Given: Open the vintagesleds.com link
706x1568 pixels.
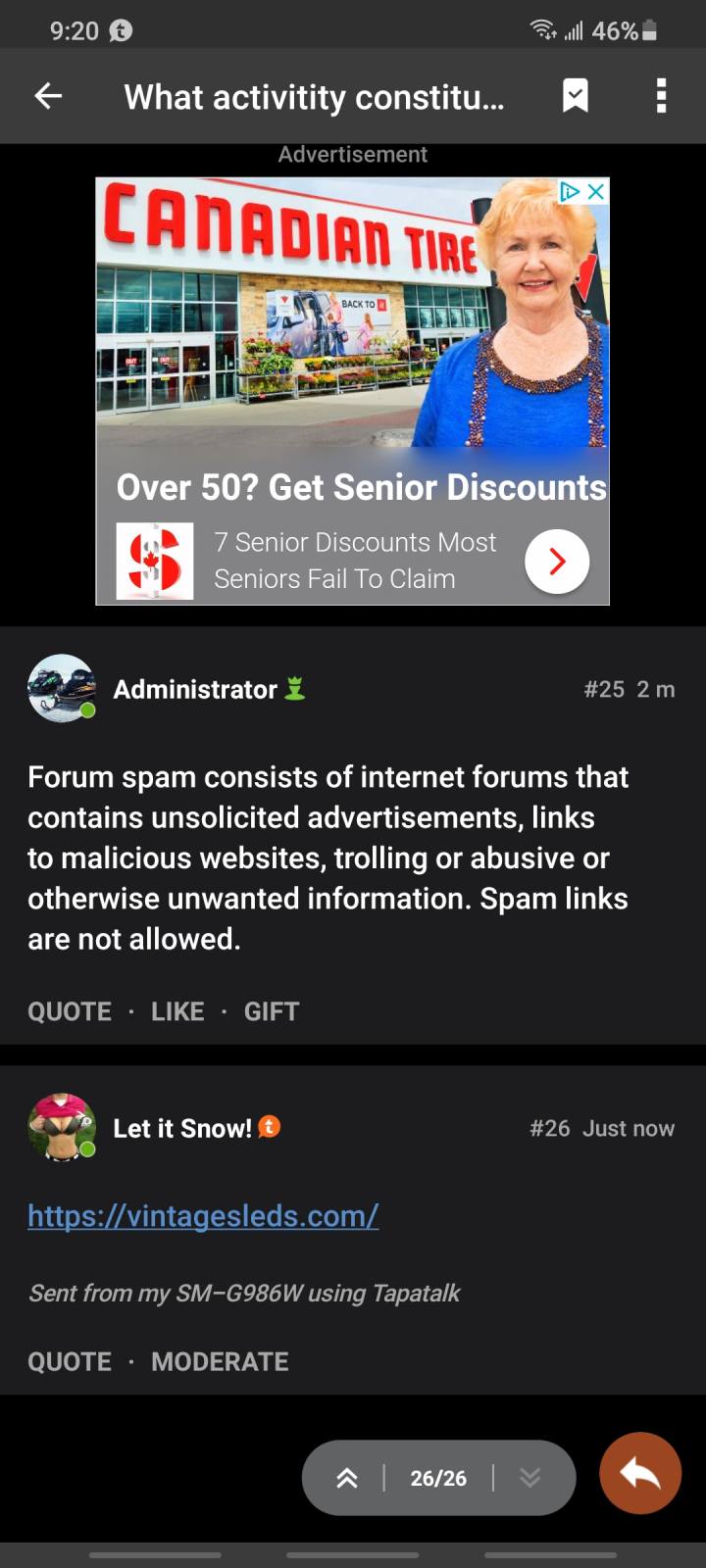Looking at the screenshot, I should tap(203, 1216).
